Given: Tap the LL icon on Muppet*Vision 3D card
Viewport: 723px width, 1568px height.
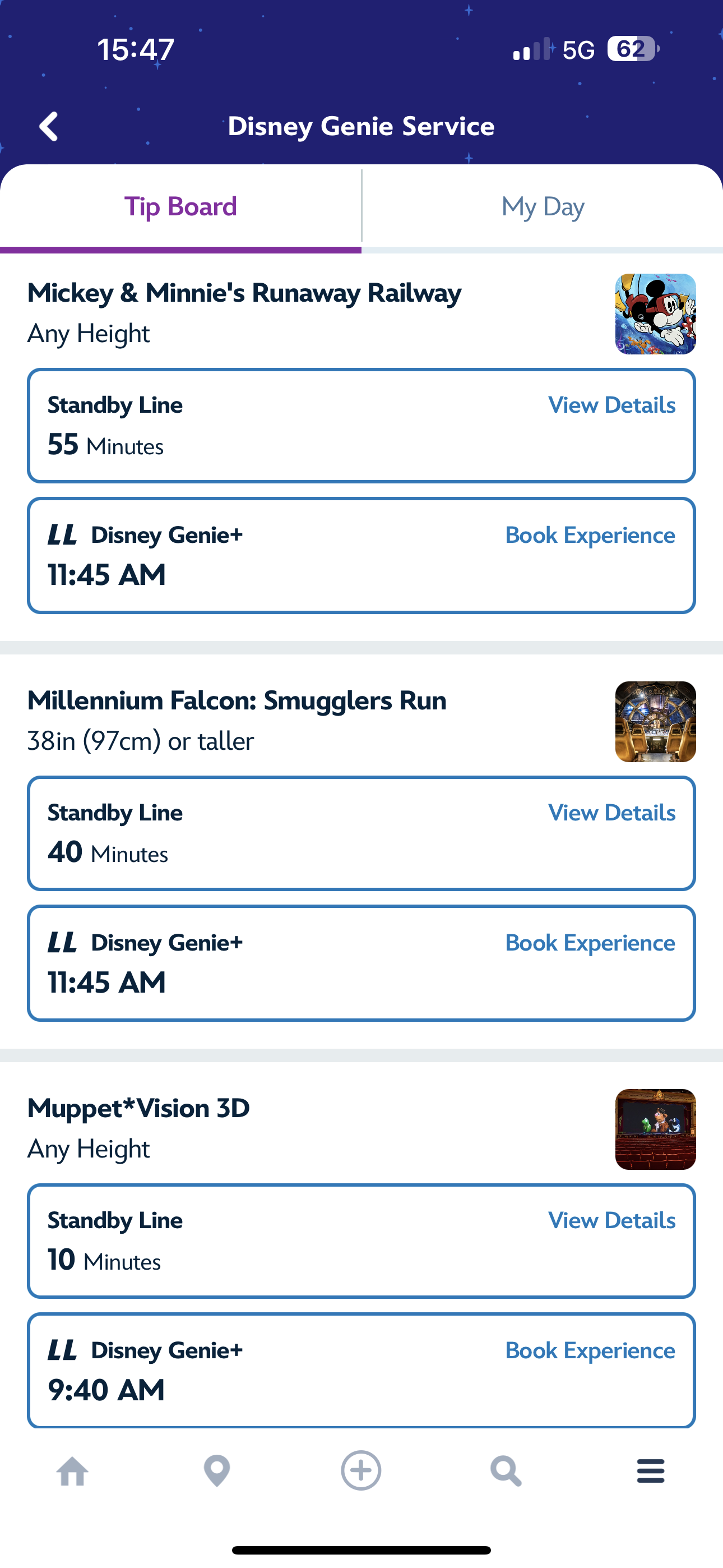Looking at the screenshot, I should pyautogui.click(x=63, y=1349).
